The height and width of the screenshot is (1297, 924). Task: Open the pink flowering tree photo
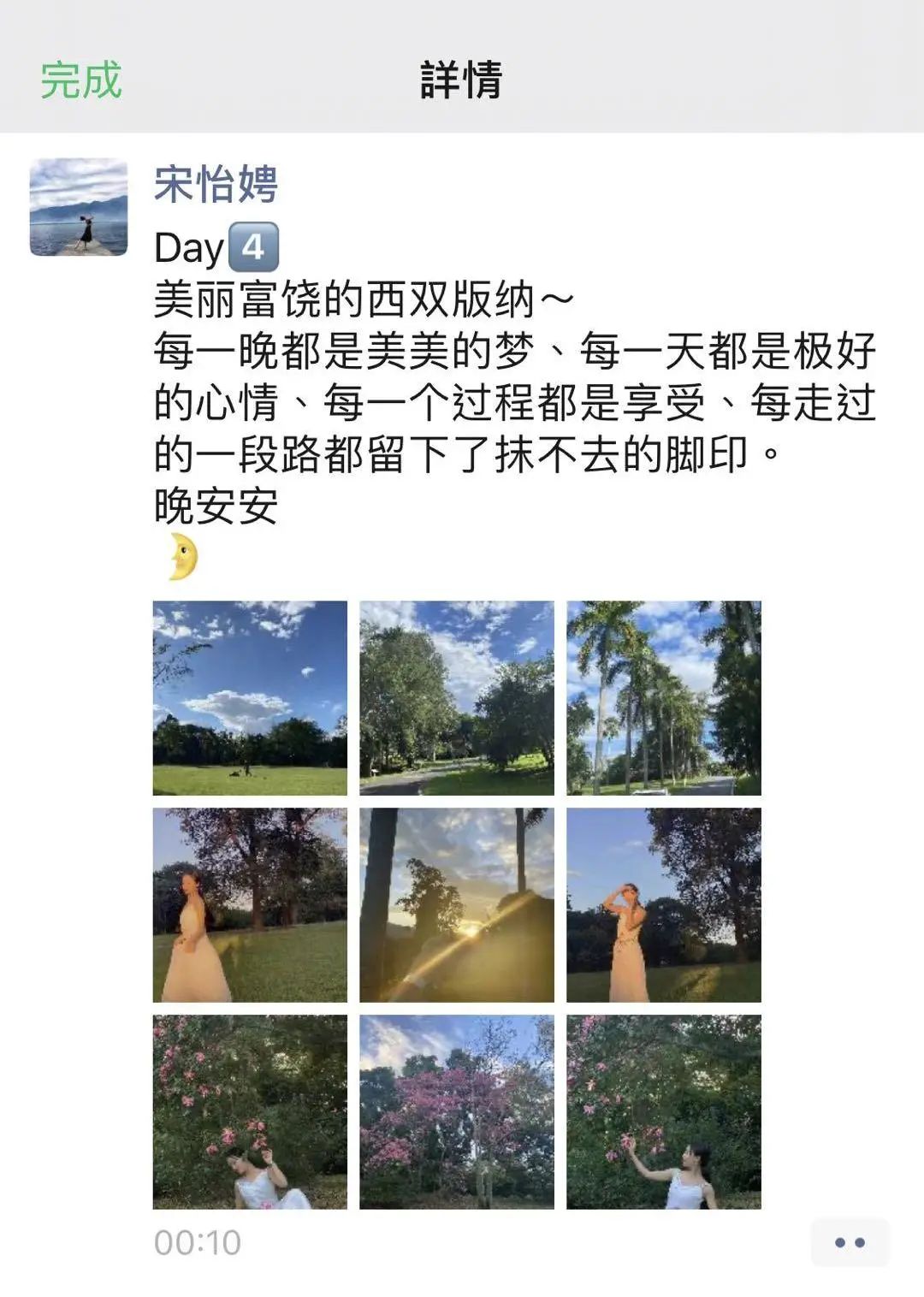point(456,1111)
